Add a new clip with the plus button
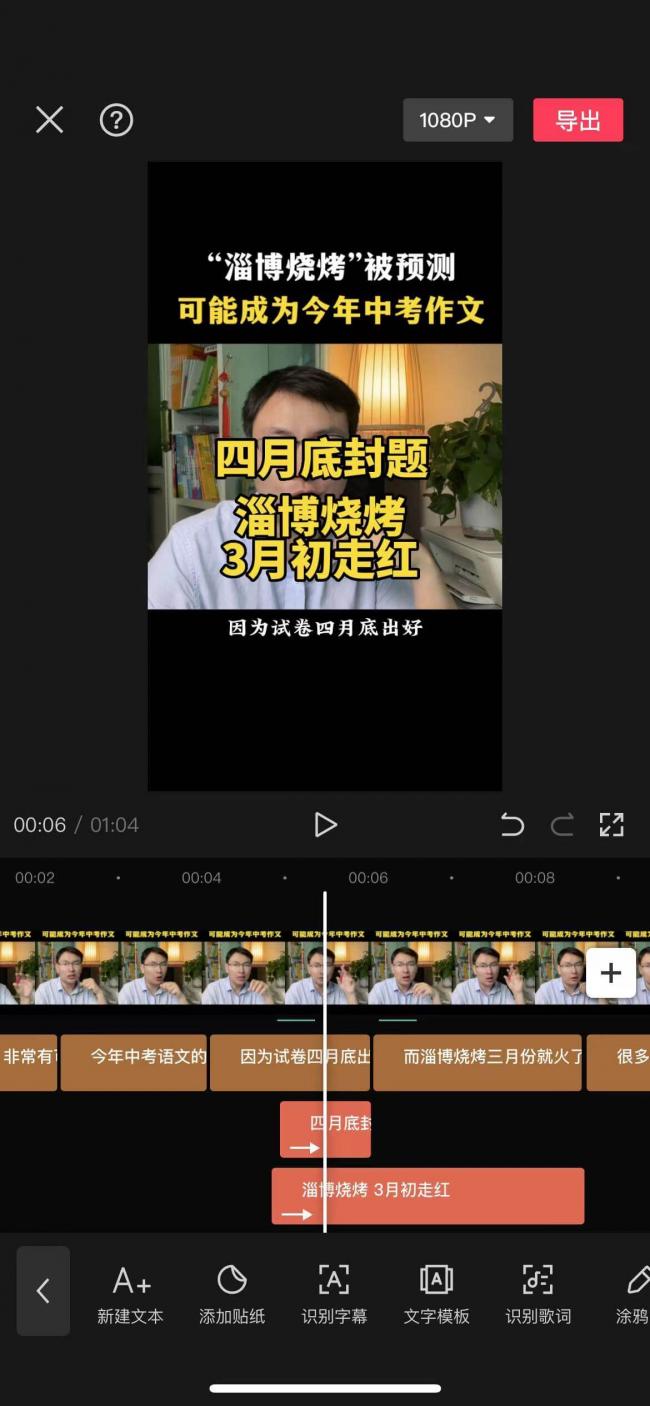This screenshot has width=650, height=1406. [x=610, y=972]
